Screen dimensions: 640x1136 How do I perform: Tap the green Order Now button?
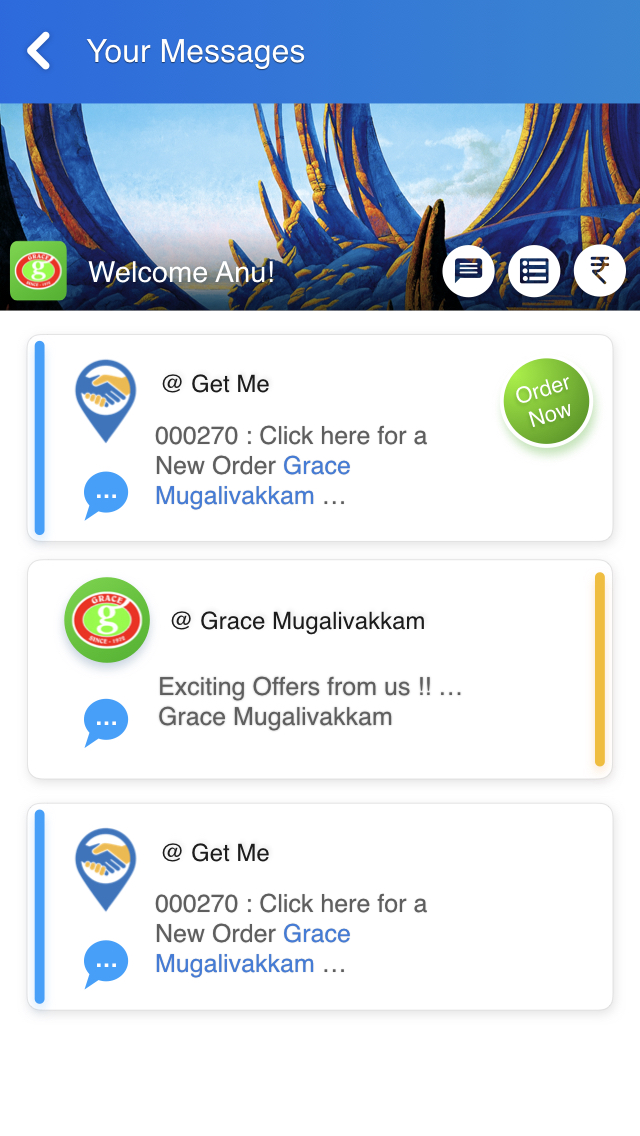[546, 402]
